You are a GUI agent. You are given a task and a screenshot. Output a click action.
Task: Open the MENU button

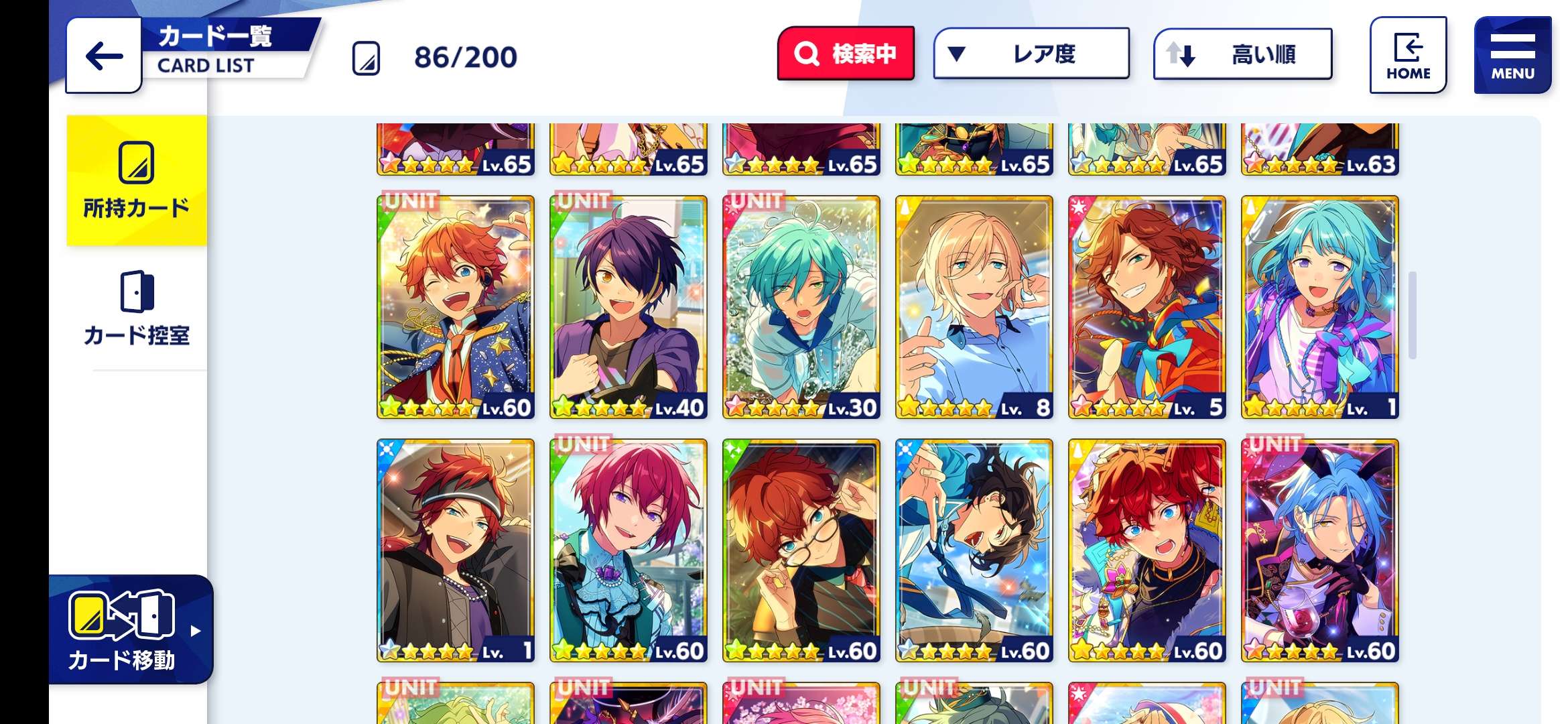pos(1512,55)
